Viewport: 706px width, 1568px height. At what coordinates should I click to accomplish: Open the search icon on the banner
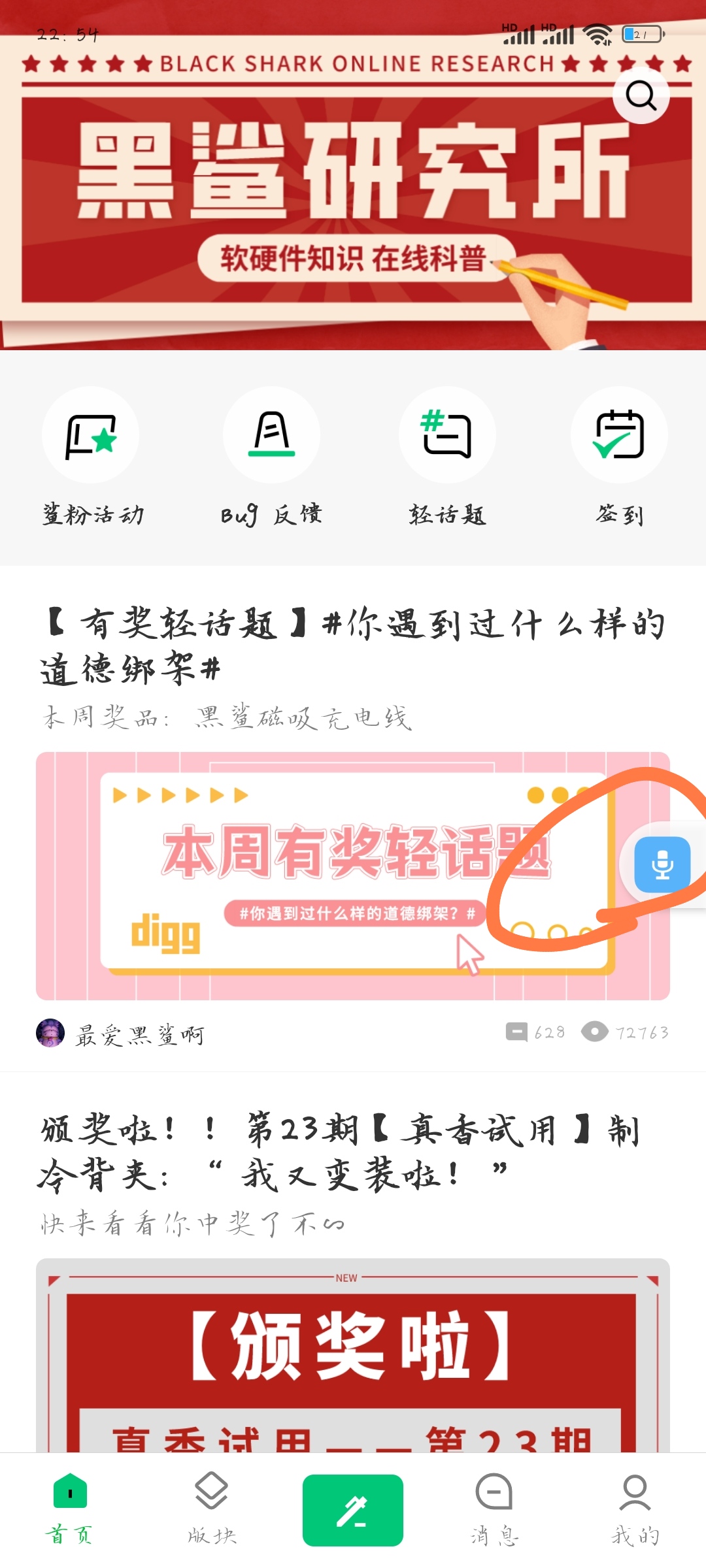(x=641, y=96)
